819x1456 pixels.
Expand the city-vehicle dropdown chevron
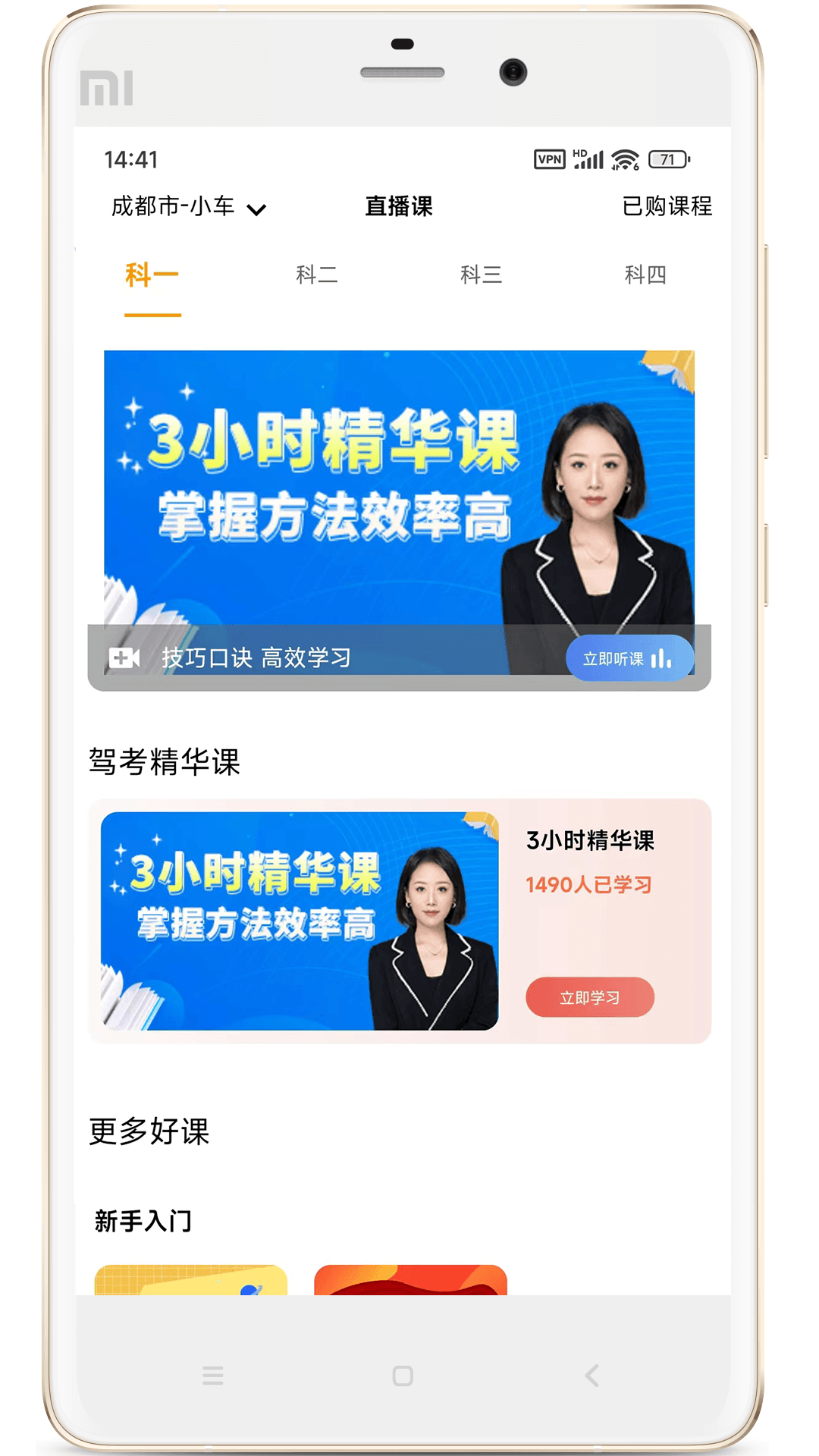[256, 207]
